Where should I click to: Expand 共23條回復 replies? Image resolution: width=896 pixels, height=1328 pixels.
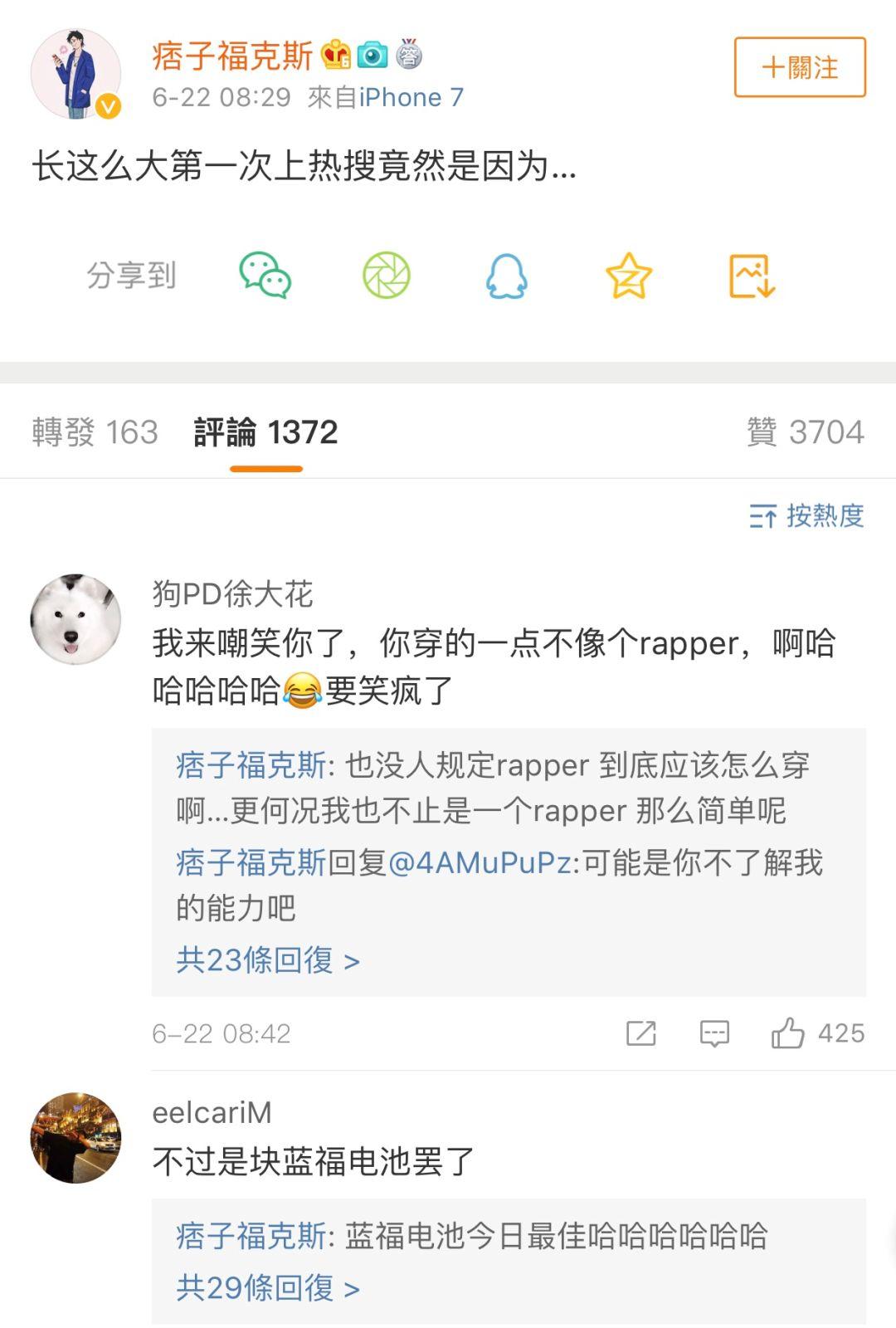[267, 960]
